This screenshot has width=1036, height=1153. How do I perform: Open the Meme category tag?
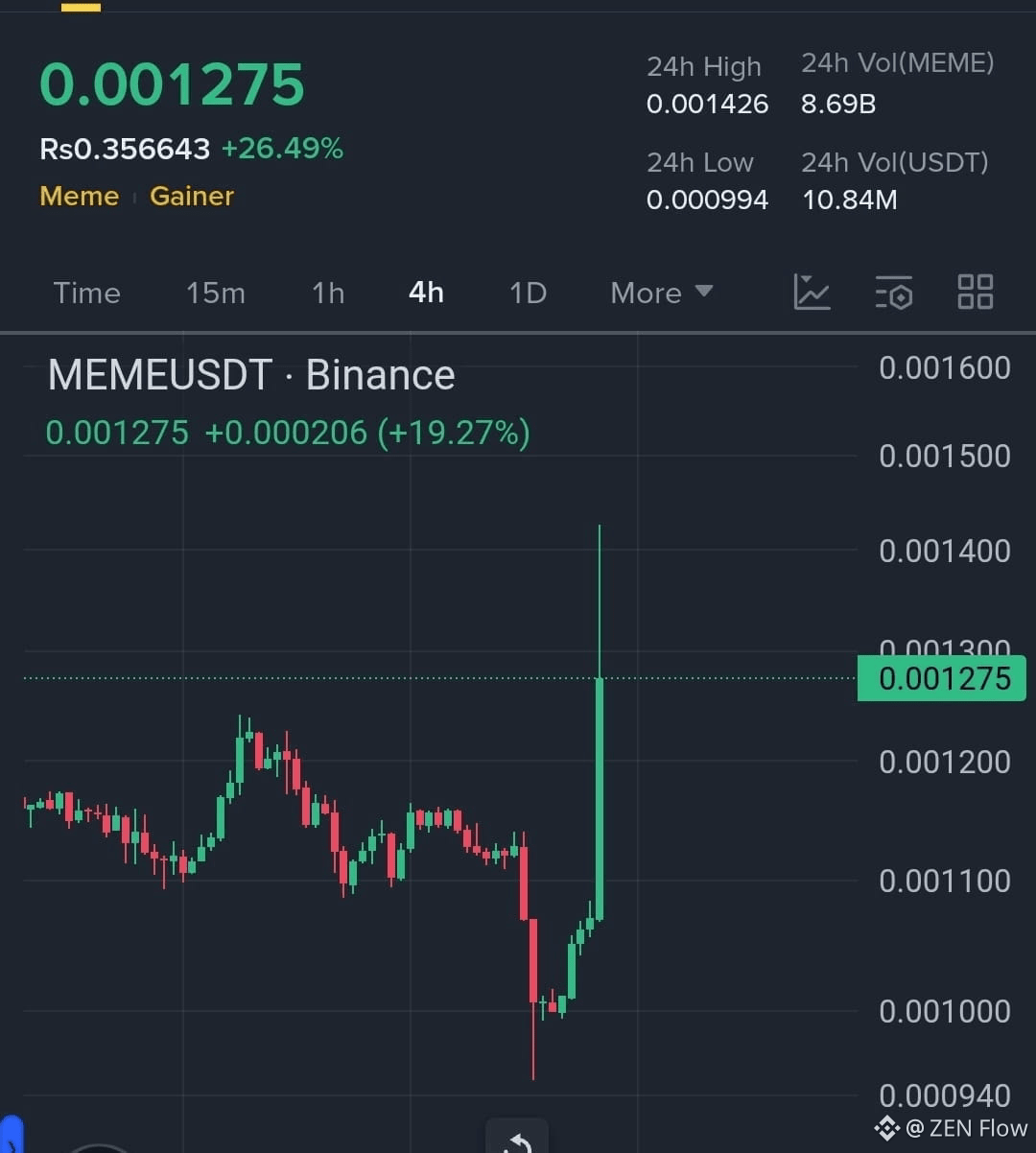tap(79, 197)
